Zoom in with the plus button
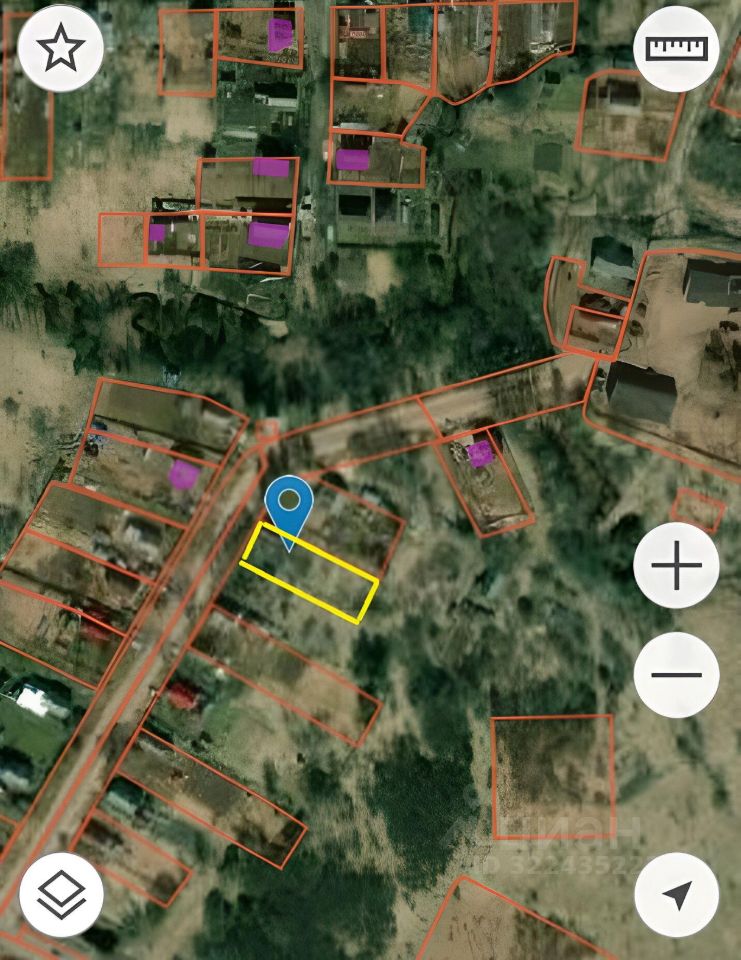Image resolution: width=741 pixels, height=960 pixels. click(677, 566)
